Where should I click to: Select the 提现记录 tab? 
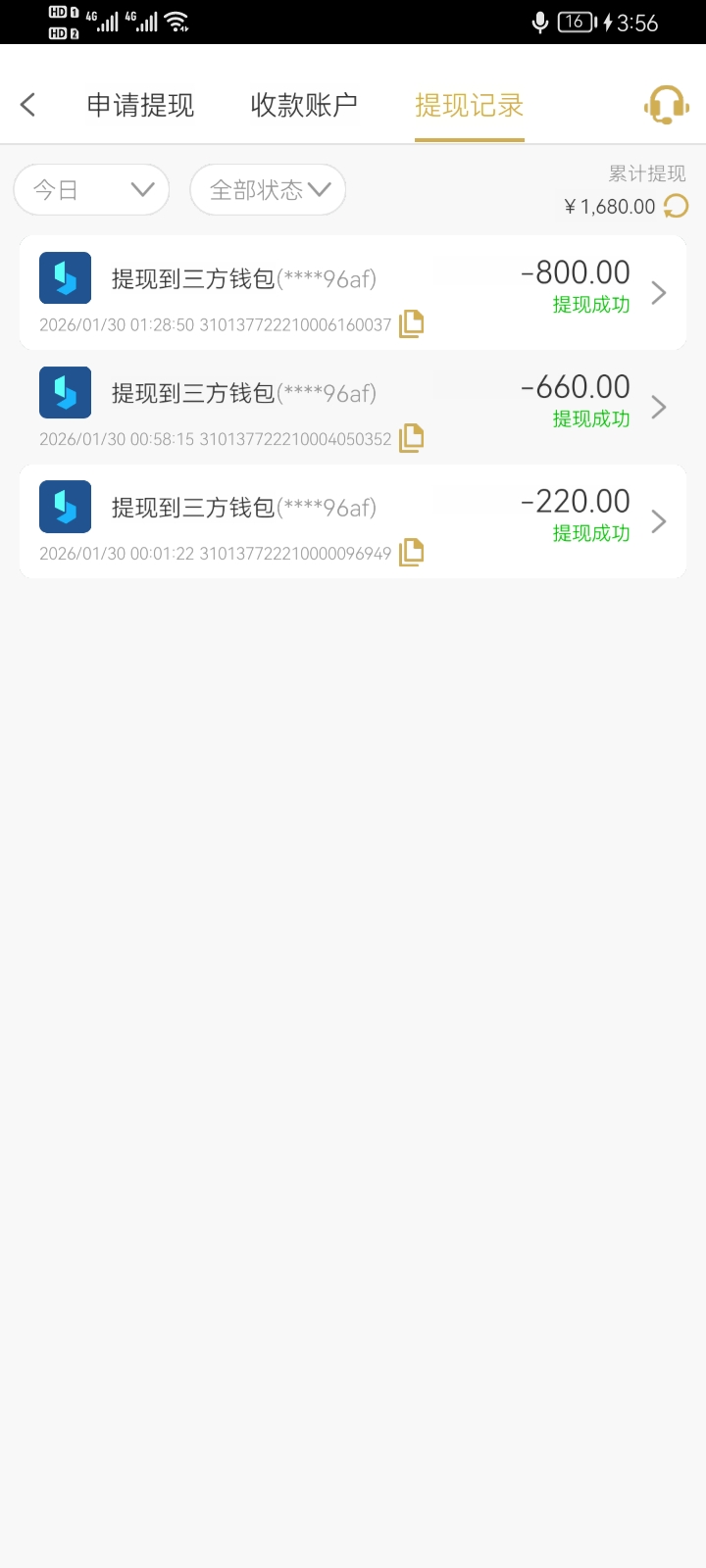click(469, 103)
